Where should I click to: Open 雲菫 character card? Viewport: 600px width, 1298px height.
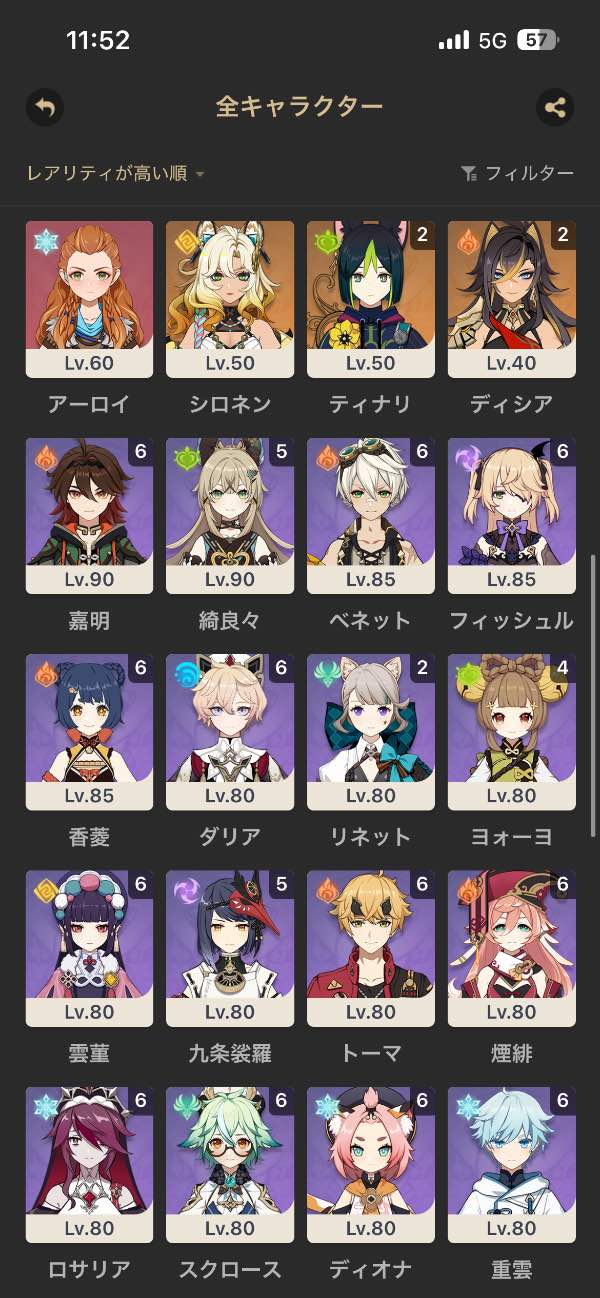pos(89,948)
